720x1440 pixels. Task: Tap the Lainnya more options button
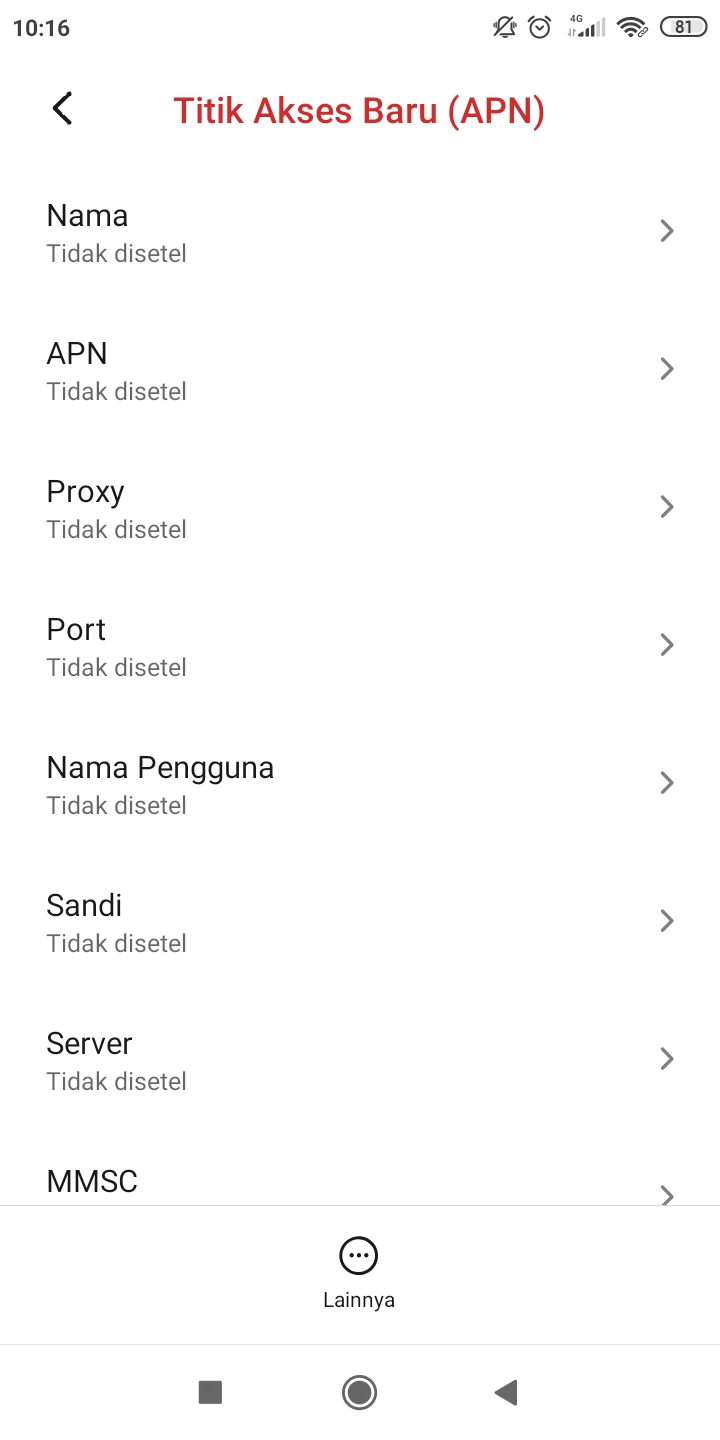[359, 1270]
